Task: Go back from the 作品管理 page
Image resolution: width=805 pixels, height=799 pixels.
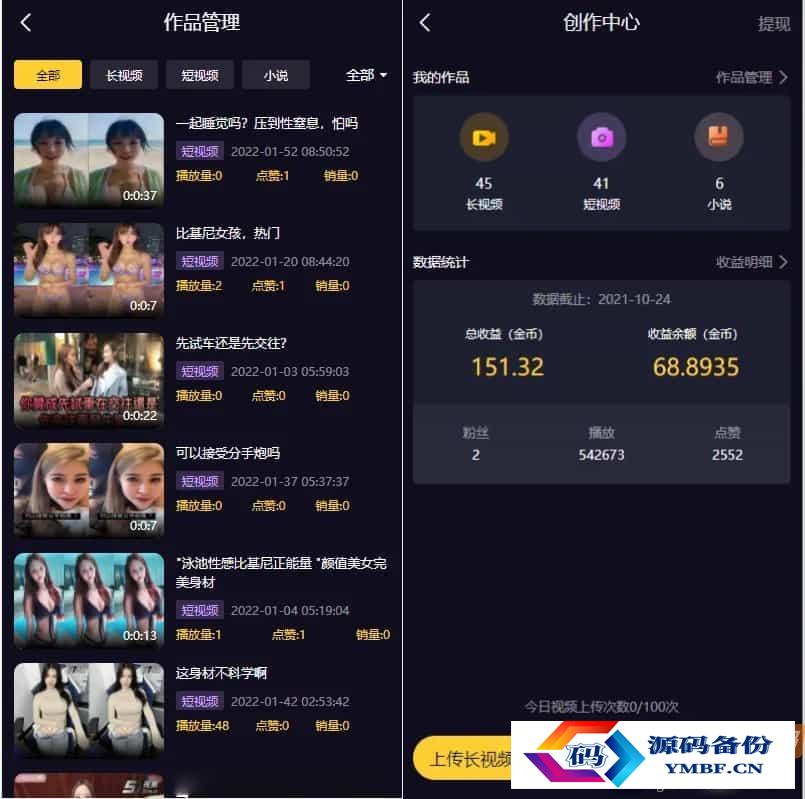Action: click(x=26, y=23)
